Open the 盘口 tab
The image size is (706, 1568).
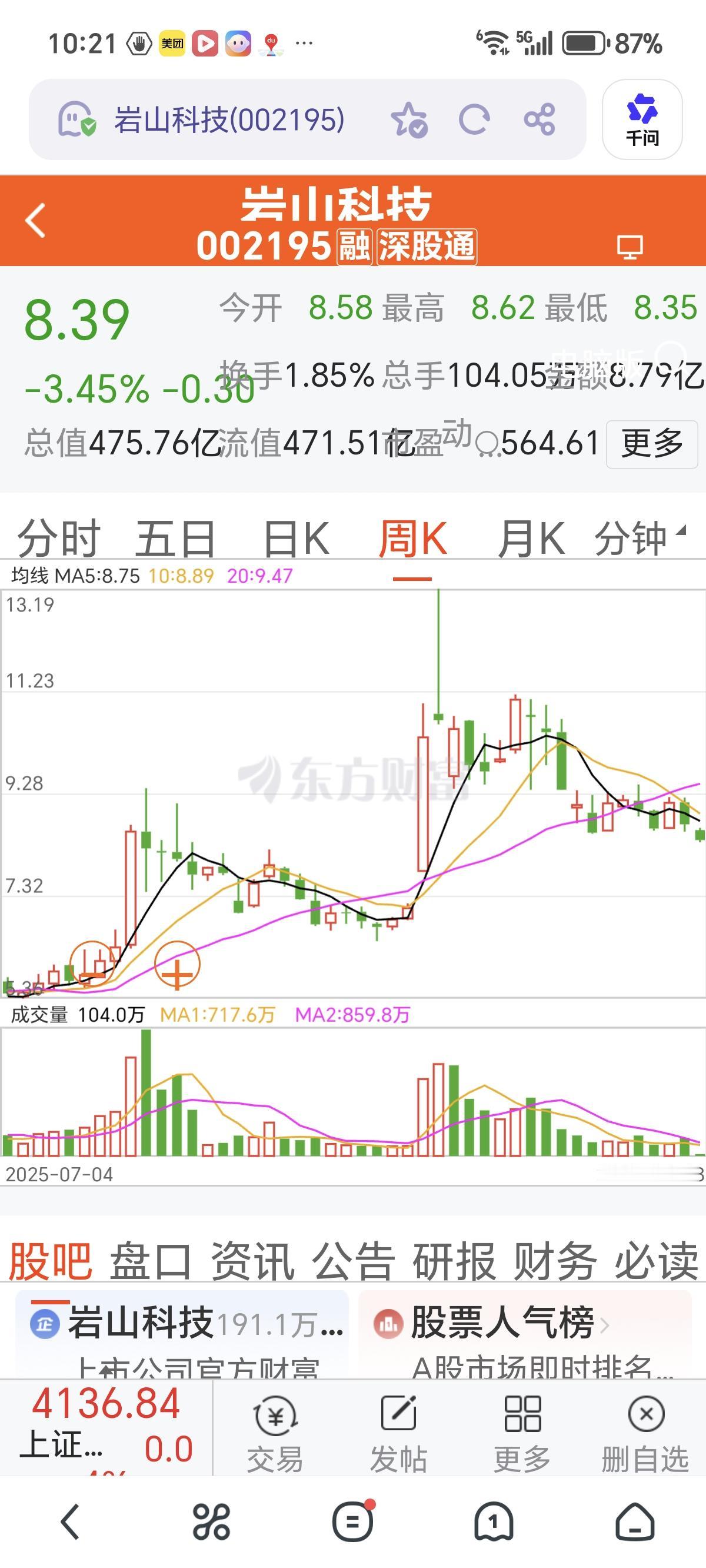151,1261
